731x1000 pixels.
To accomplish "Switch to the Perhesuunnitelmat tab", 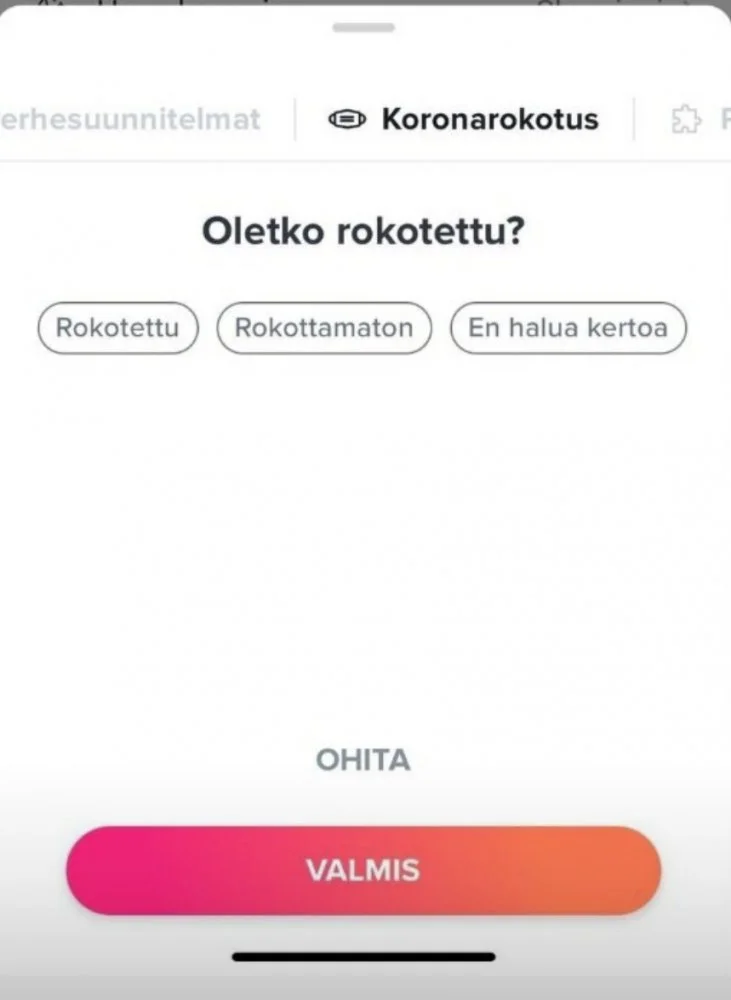I will [x=130, y=119].
